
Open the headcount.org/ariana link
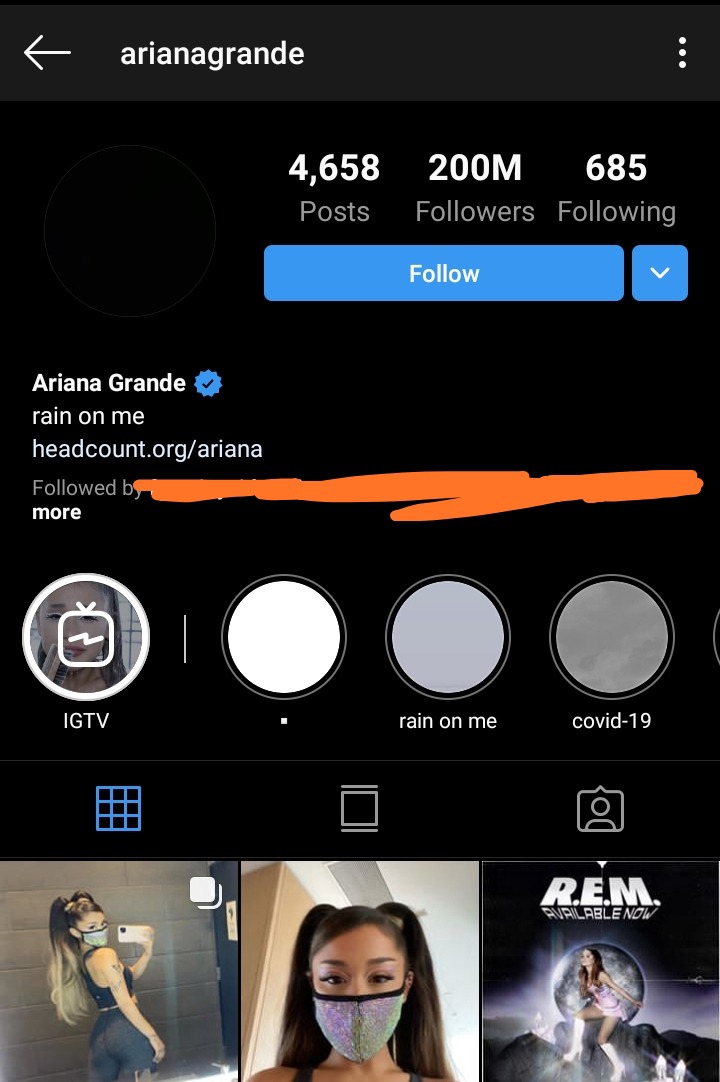pyautogui.click(x=147, y=449)
